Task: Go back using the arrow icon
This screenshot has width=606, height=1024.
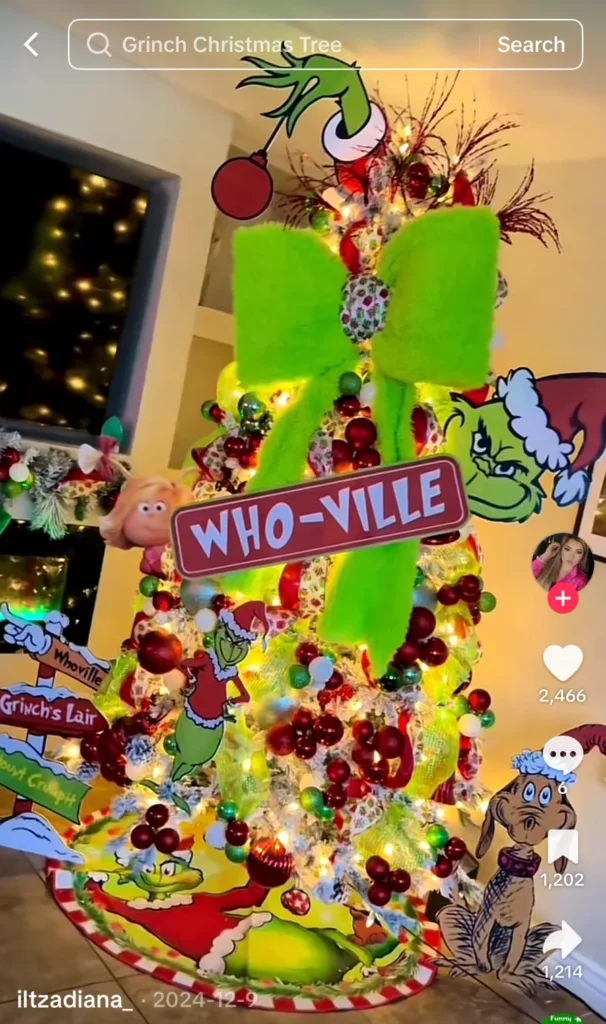Action: pyautogui.click(x=31, y=44)
